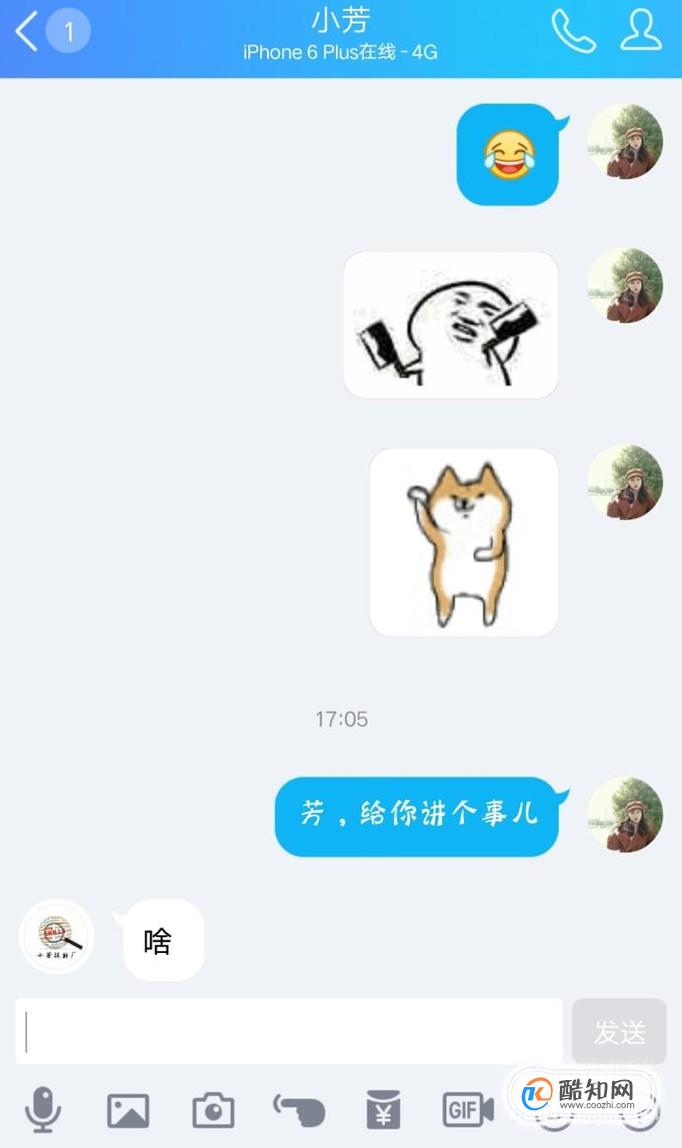Open the GIF video recorder
Viewport: 682px width, 1148px height.
(x=468, y=1110)
